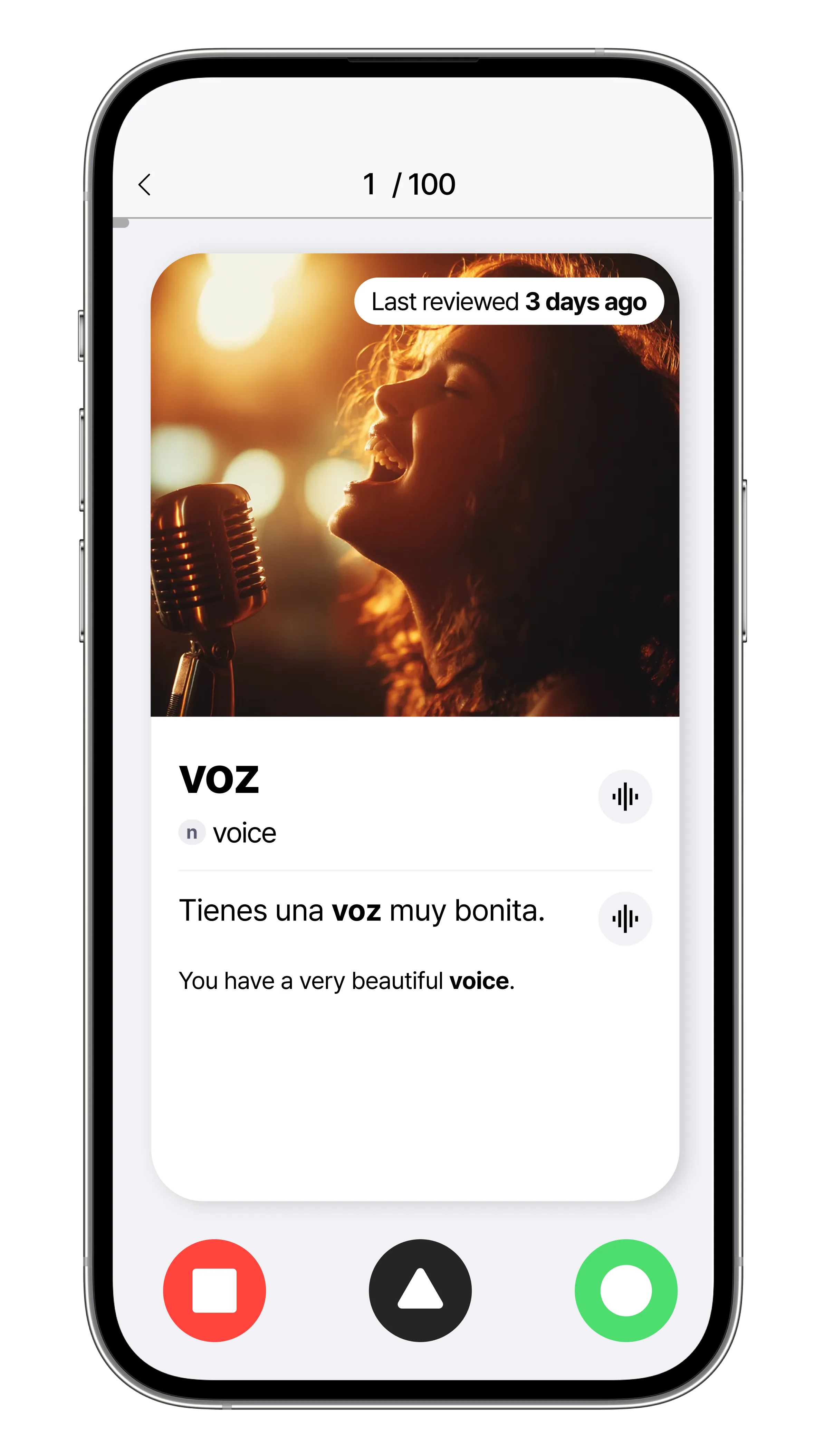Play audio for 'Tienes una voz muy bonita.'
Screen dimensions: 824x1456
[625, 918]
